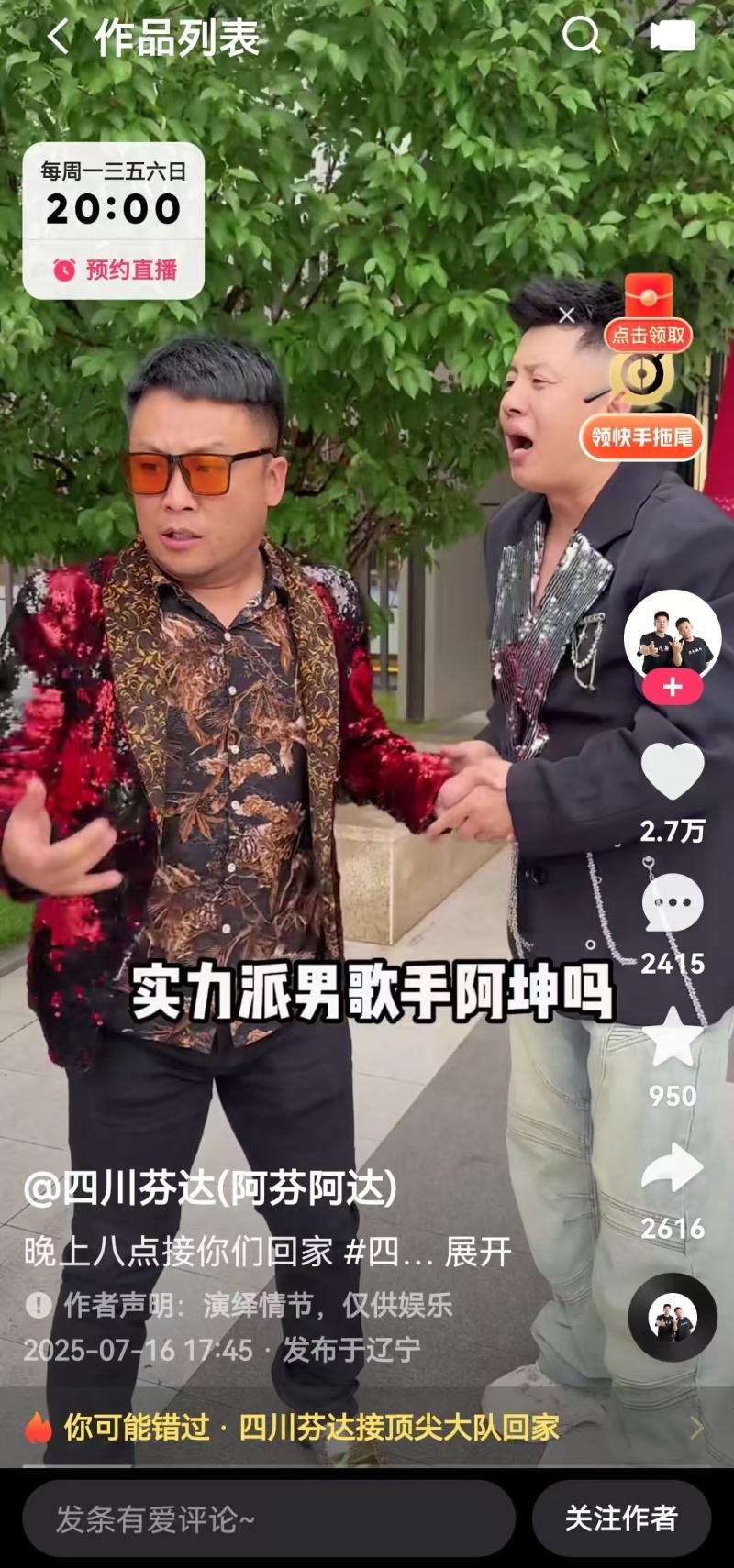Claim the 点击领取 red envelope

[648, 336]
